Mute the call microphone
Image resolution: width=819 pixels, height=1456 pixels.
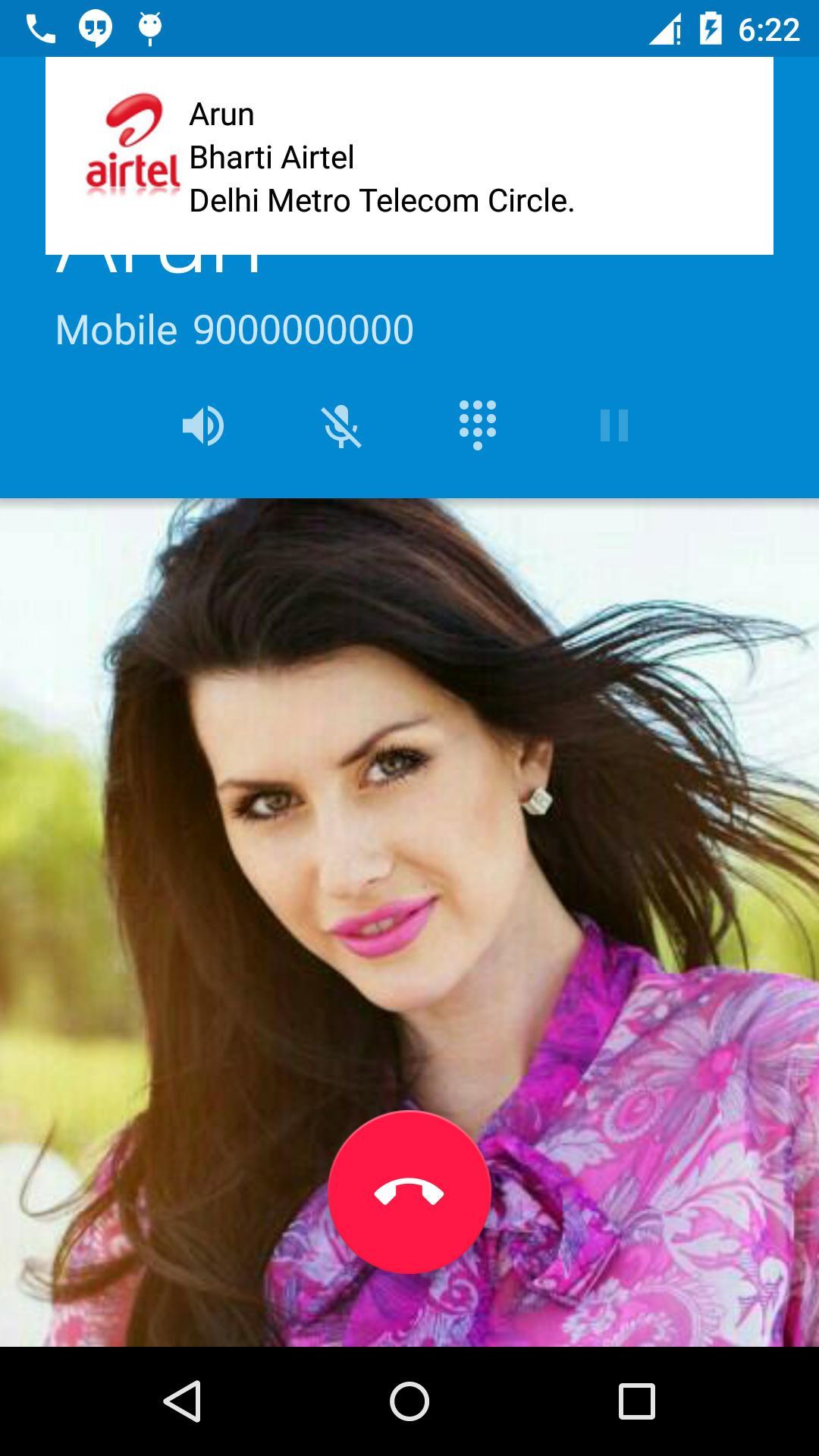click(x=341, y=425)
